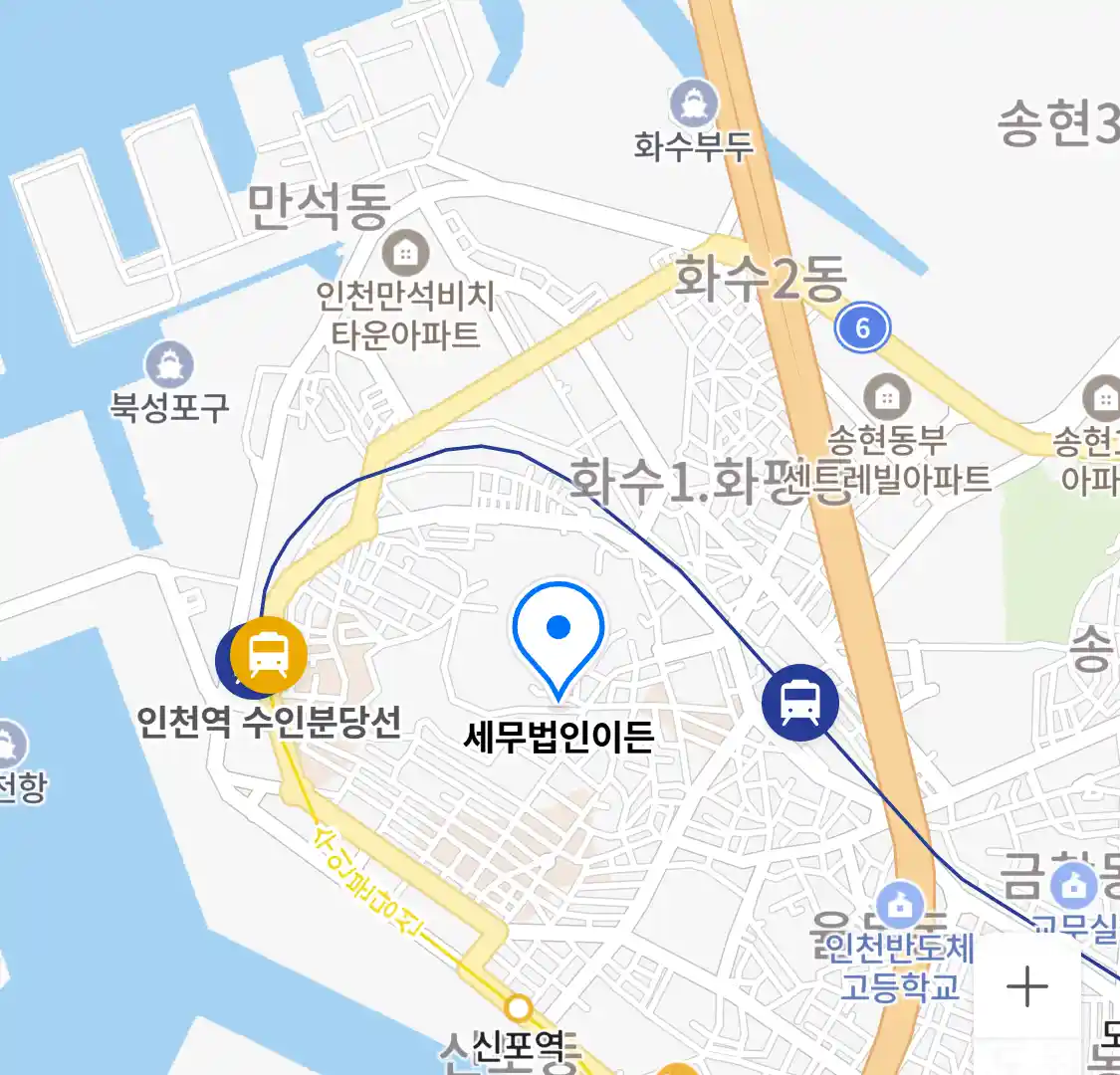1120x1075 pixels.
Task: Select the 인천만석비치타운아파트 apartment icon
Action: (405, 253)
